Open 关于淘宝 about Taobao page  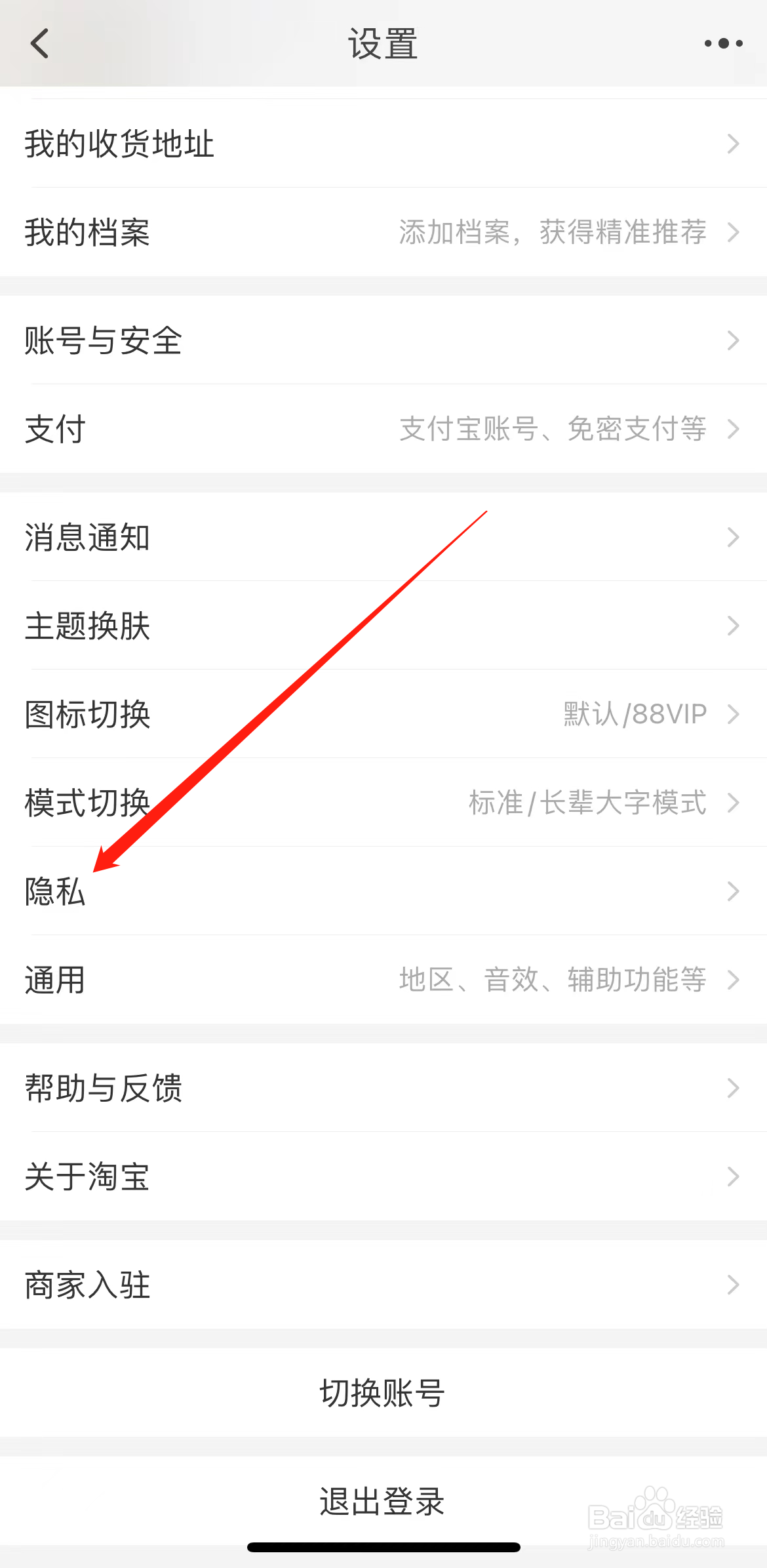pos(383,1177)
